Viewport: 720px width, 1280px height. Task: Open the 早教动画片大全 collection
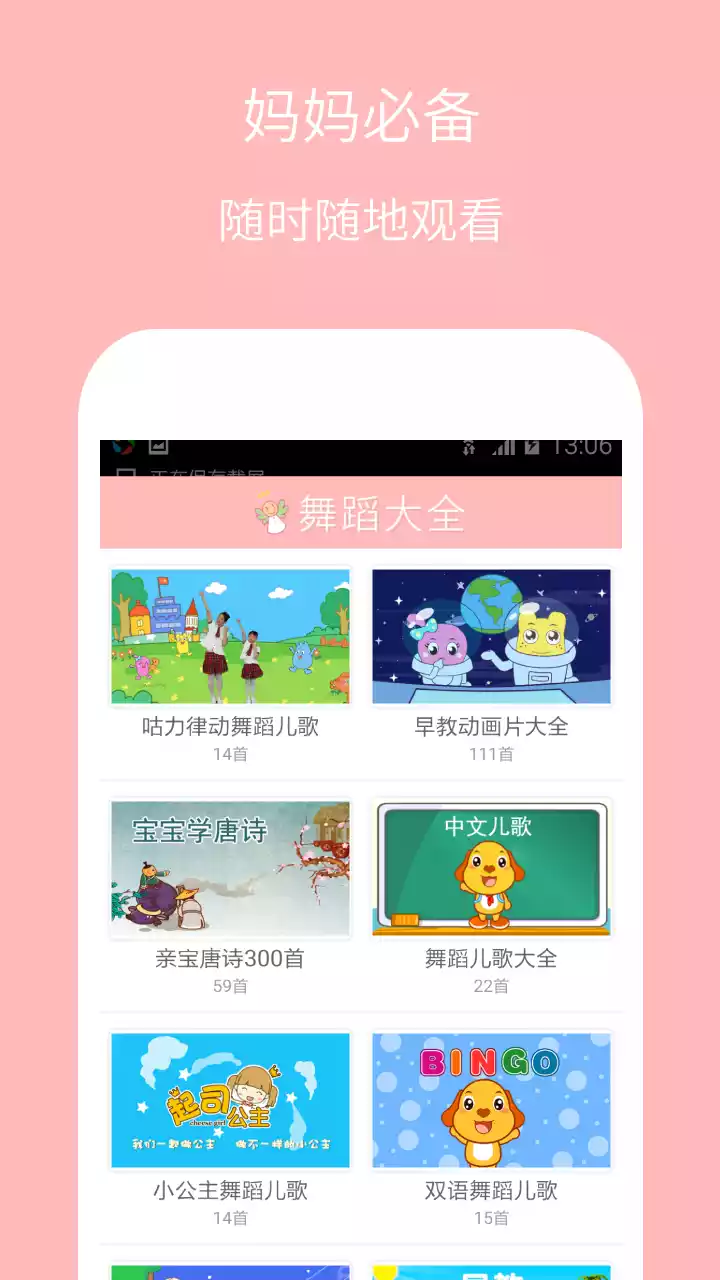[491, 637]
